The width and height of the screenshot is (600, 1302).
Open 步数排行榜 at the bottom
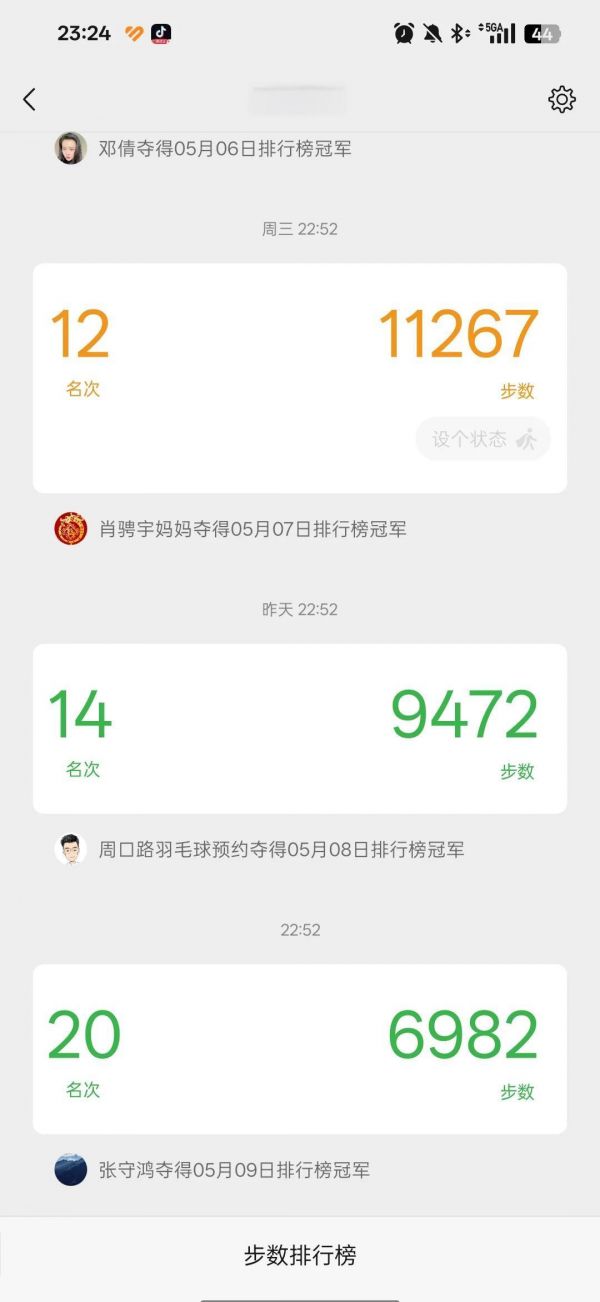[300, 1255]
